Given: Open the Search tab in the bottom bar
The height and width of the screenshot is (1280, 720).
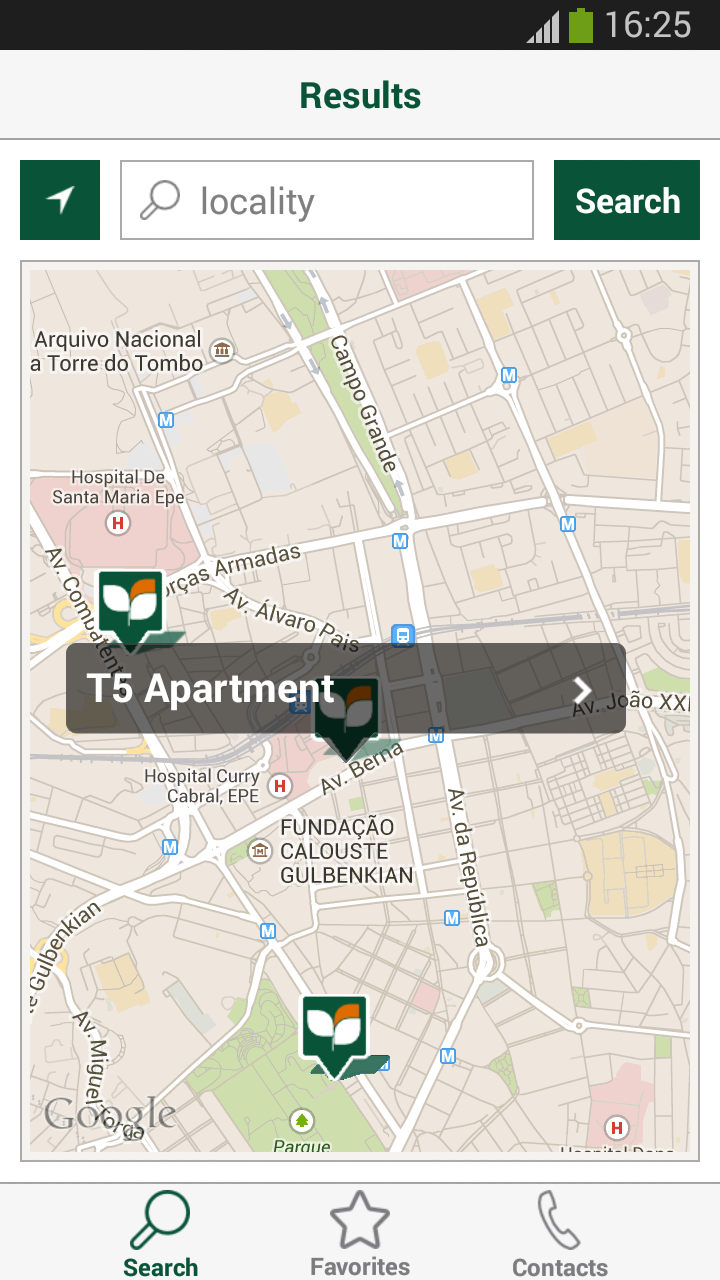Looking at the screenshot, I should [160, 1233].
